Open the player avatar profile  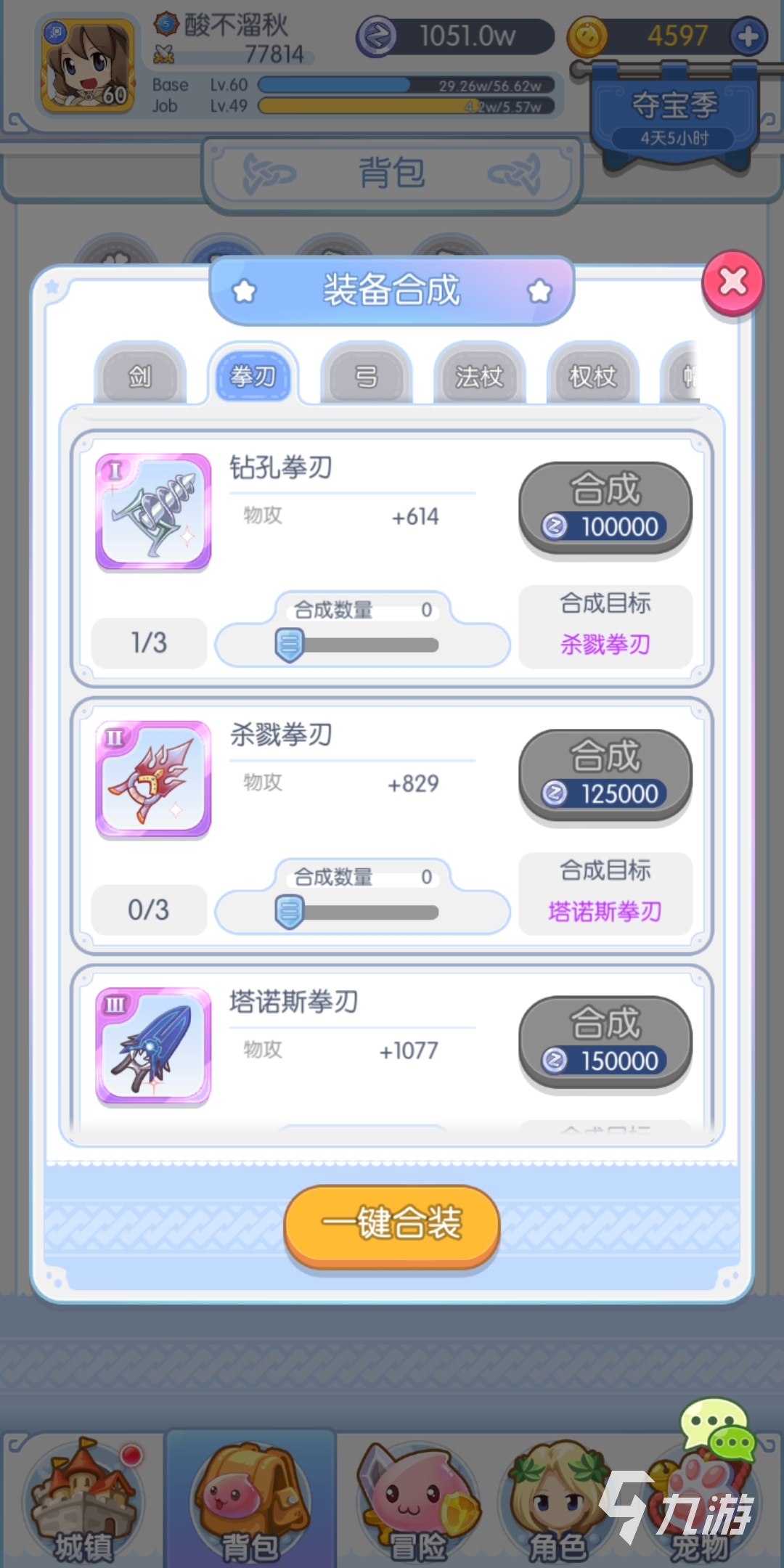point(87,67)
